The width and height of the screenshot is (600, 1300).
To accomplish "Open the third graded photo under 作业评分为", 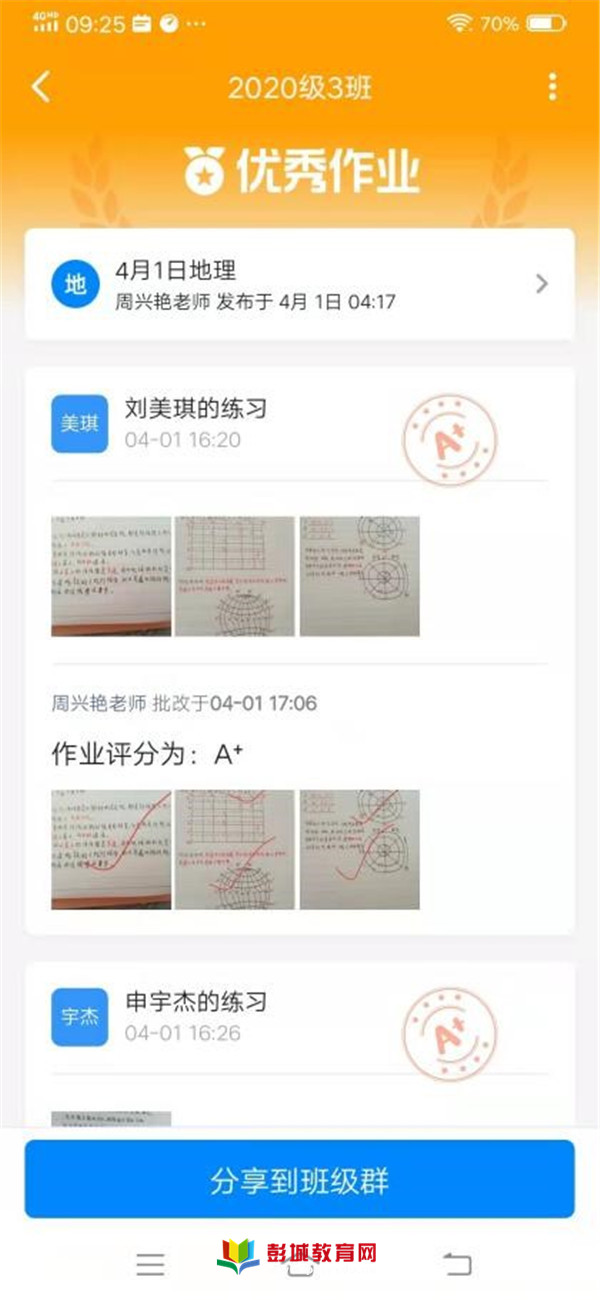I will coord(359,849).
